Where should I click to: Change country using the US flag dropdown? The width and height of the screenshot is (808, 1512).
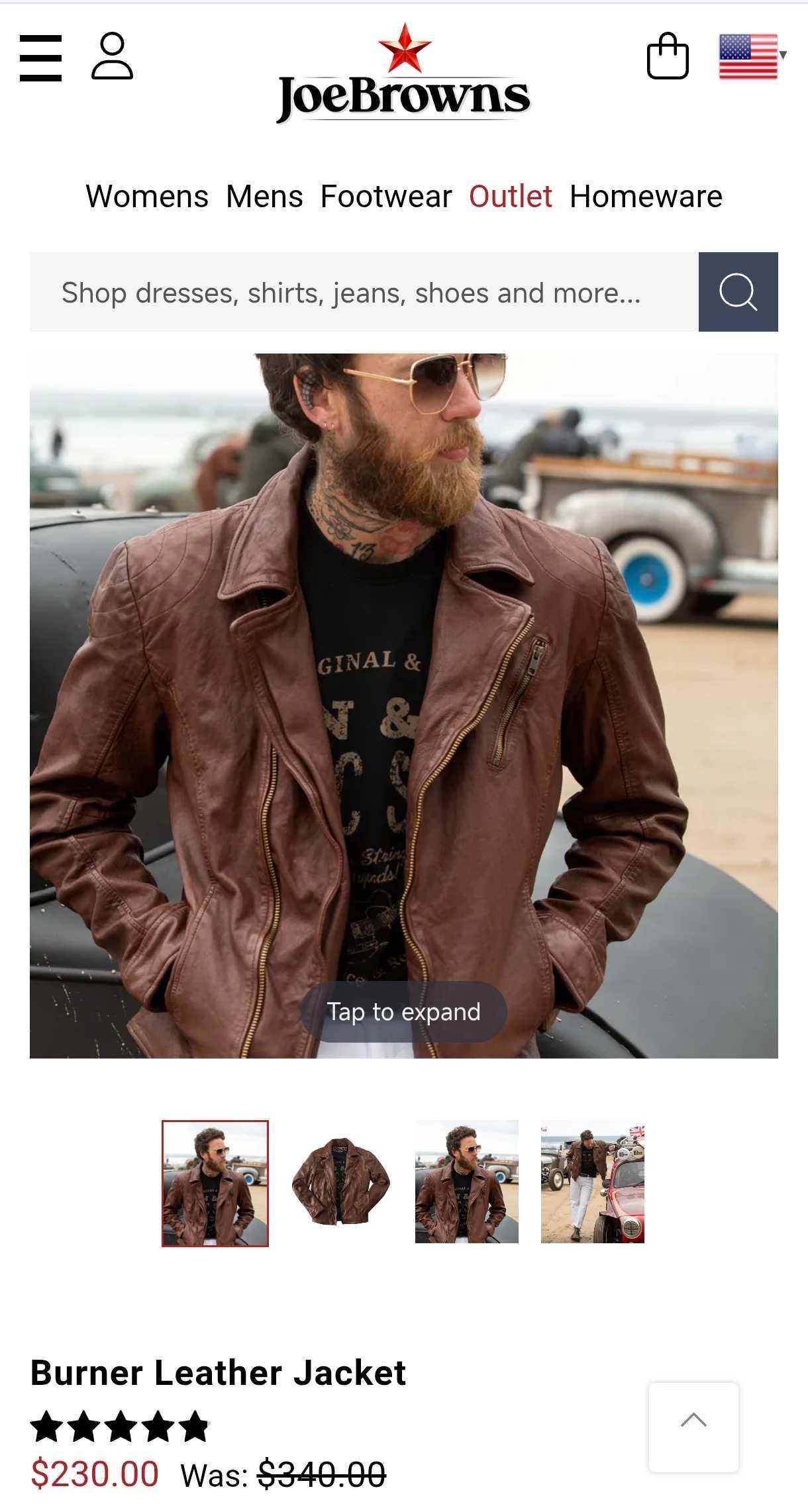[752, 56]
